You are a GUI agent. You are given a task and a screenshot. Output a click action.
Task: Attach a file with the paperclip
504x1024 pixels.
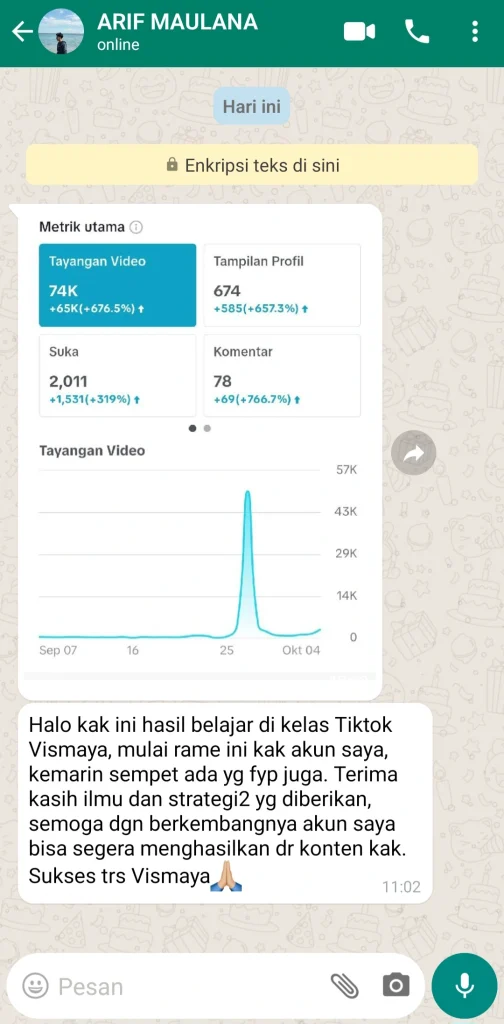[343, 985]
